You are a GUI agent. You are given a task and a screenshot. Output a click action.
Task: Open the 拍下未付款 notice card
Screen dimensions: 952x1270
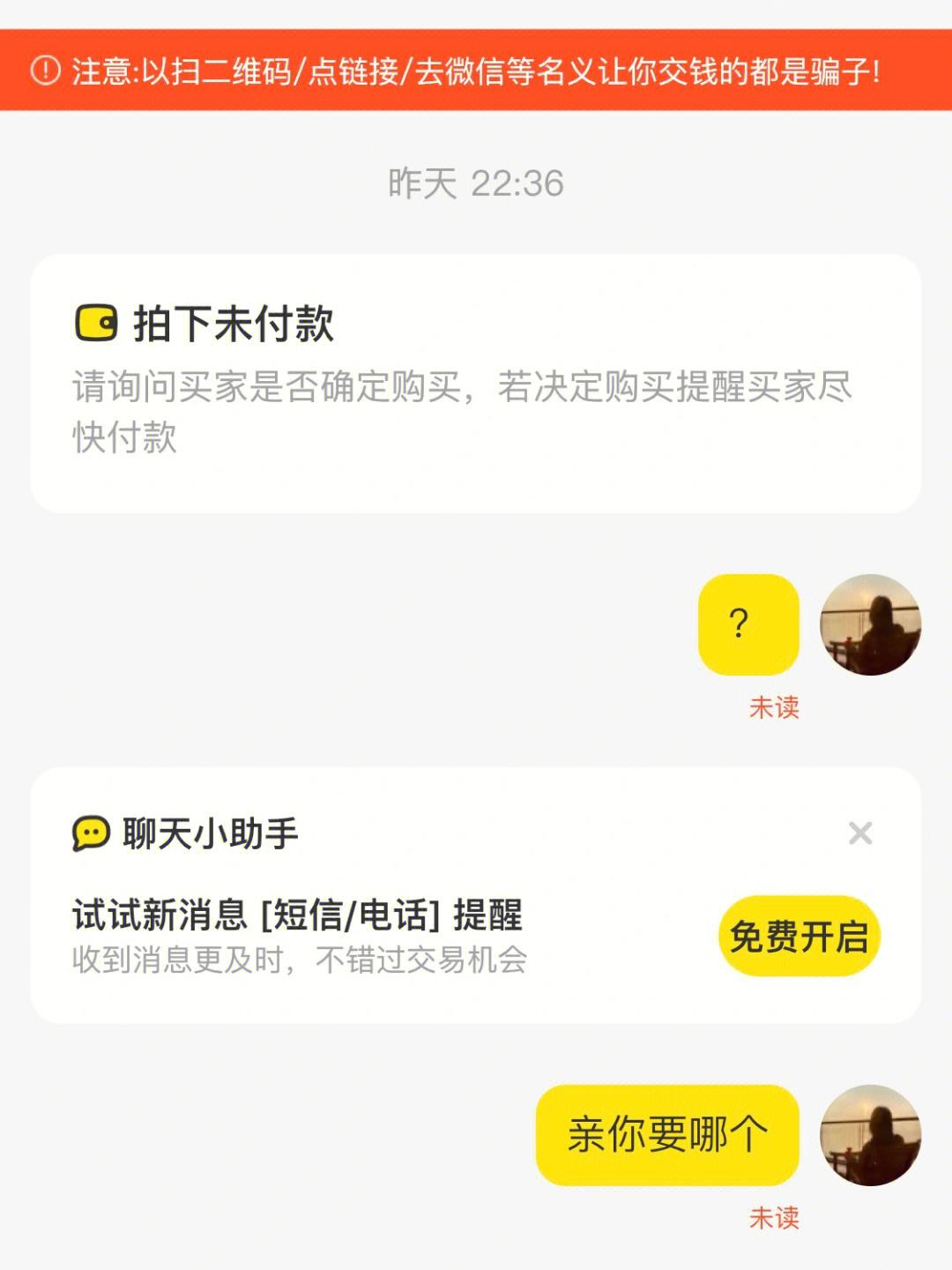point(475,384)
